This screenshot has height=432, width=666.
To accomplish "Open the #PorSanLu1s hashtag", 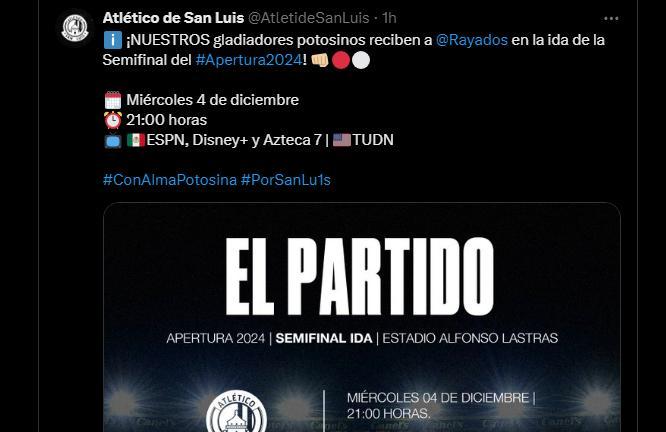I will point(285,179).
